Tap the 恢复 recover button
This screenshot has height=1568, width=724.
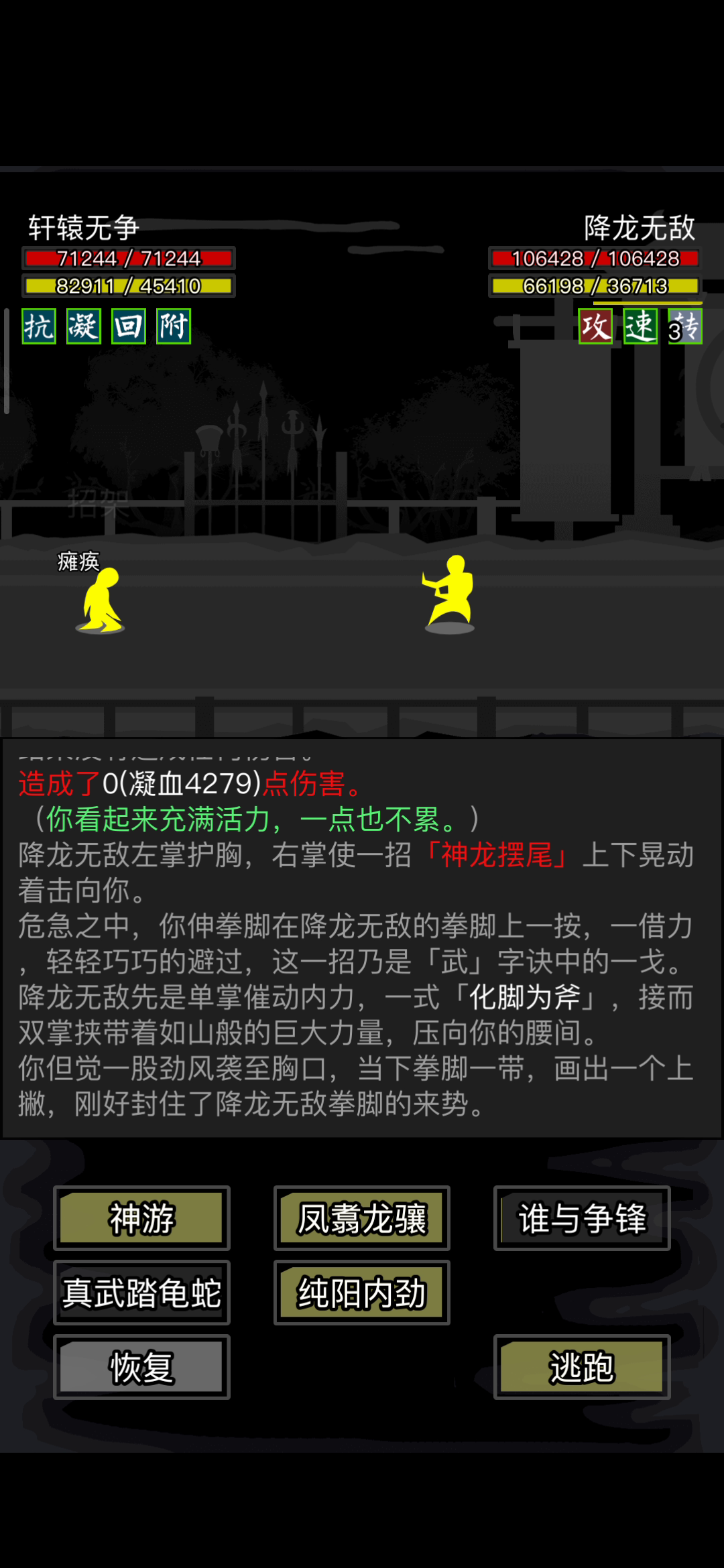tap(141, 1366)
